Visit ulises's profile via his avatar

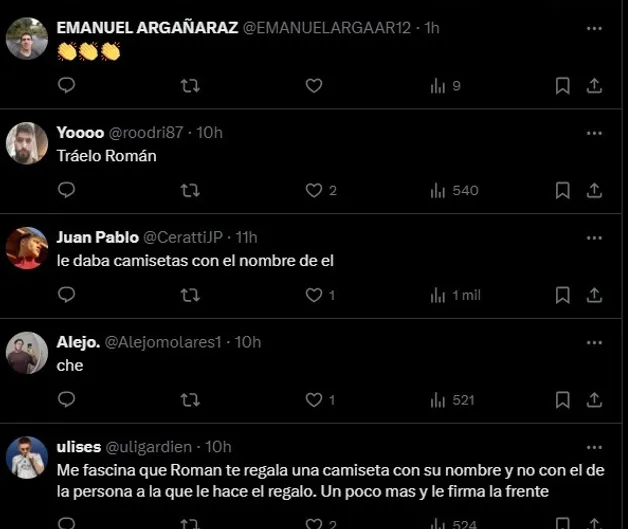[x=27, y=457]
